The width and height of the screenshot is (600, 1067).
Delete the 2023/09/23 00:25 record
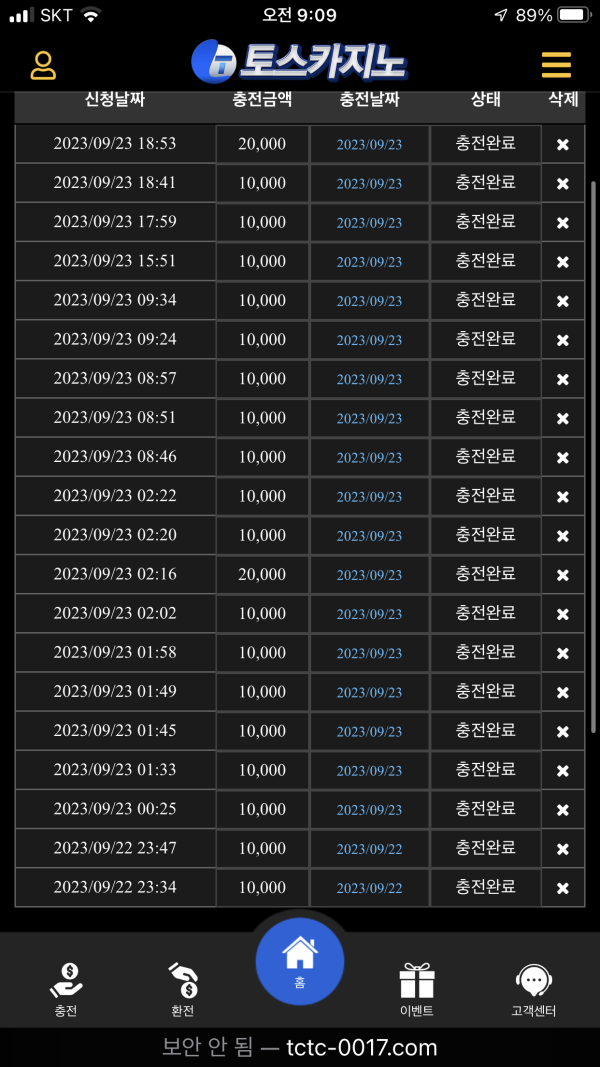tap(563, 810)
